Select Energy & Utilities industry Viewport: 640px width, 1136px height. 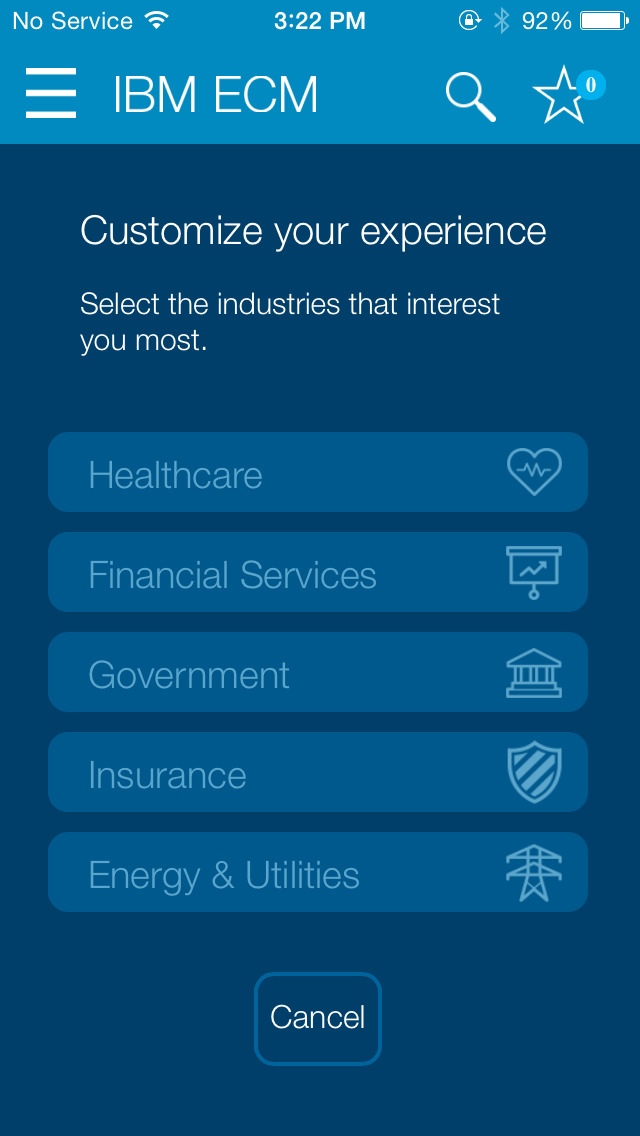coord(318,873)
